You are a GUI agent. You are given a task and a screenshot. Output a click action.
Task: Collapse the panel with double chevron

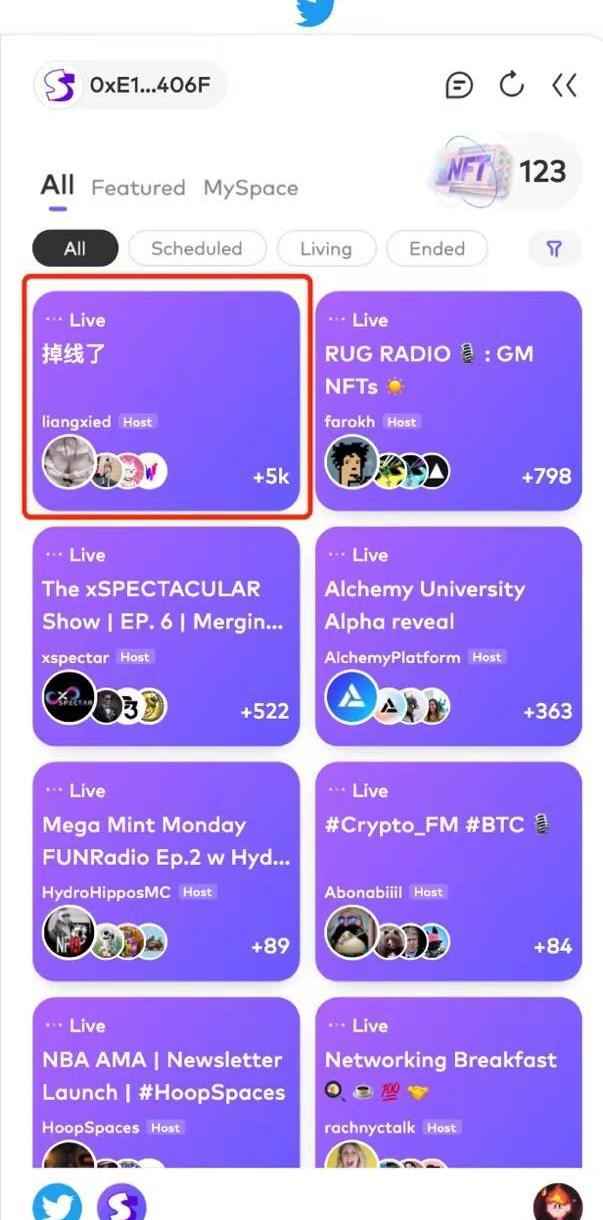point(564,86)
